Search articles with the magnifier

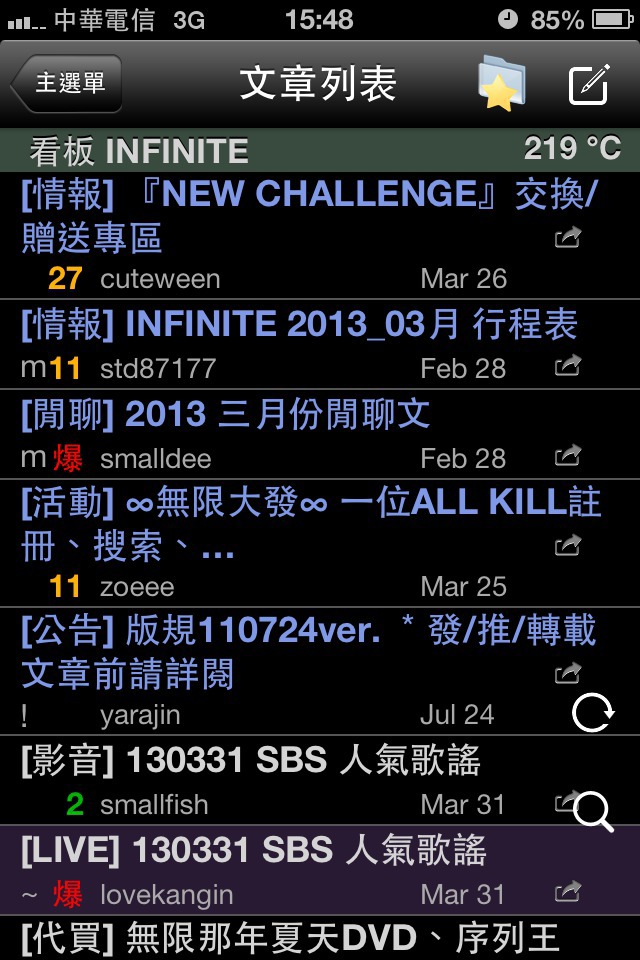594,811
